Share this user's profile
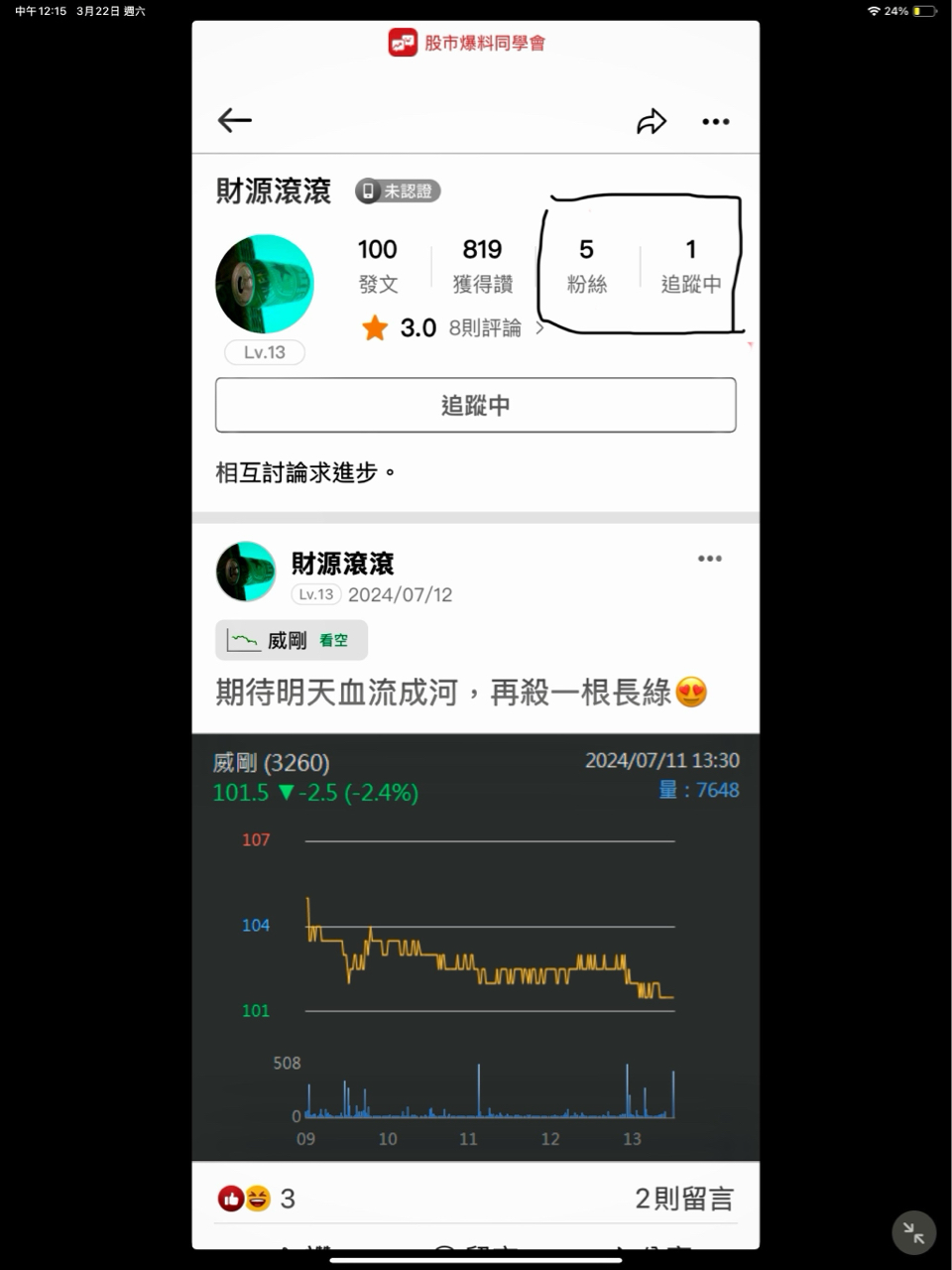 point(652,122)
